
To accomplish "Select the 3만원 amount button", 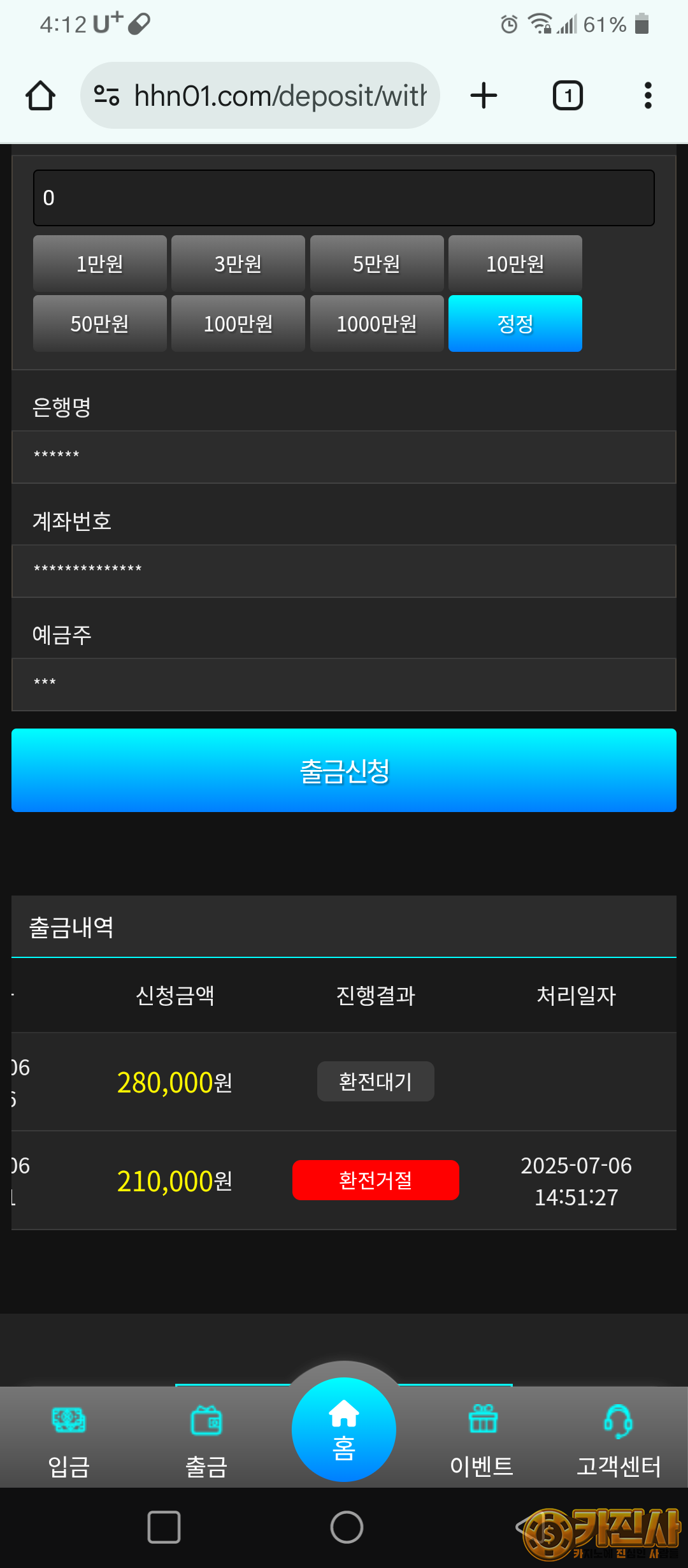I will pos(238,263).
